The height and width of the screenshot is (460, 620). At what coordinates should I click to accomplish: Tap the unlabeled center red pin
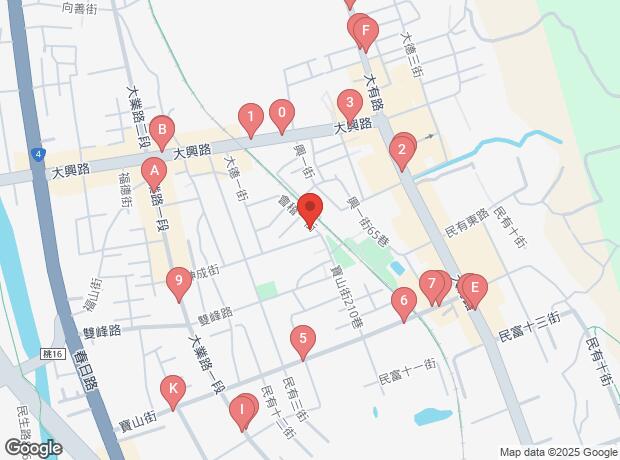coord(310,209)
